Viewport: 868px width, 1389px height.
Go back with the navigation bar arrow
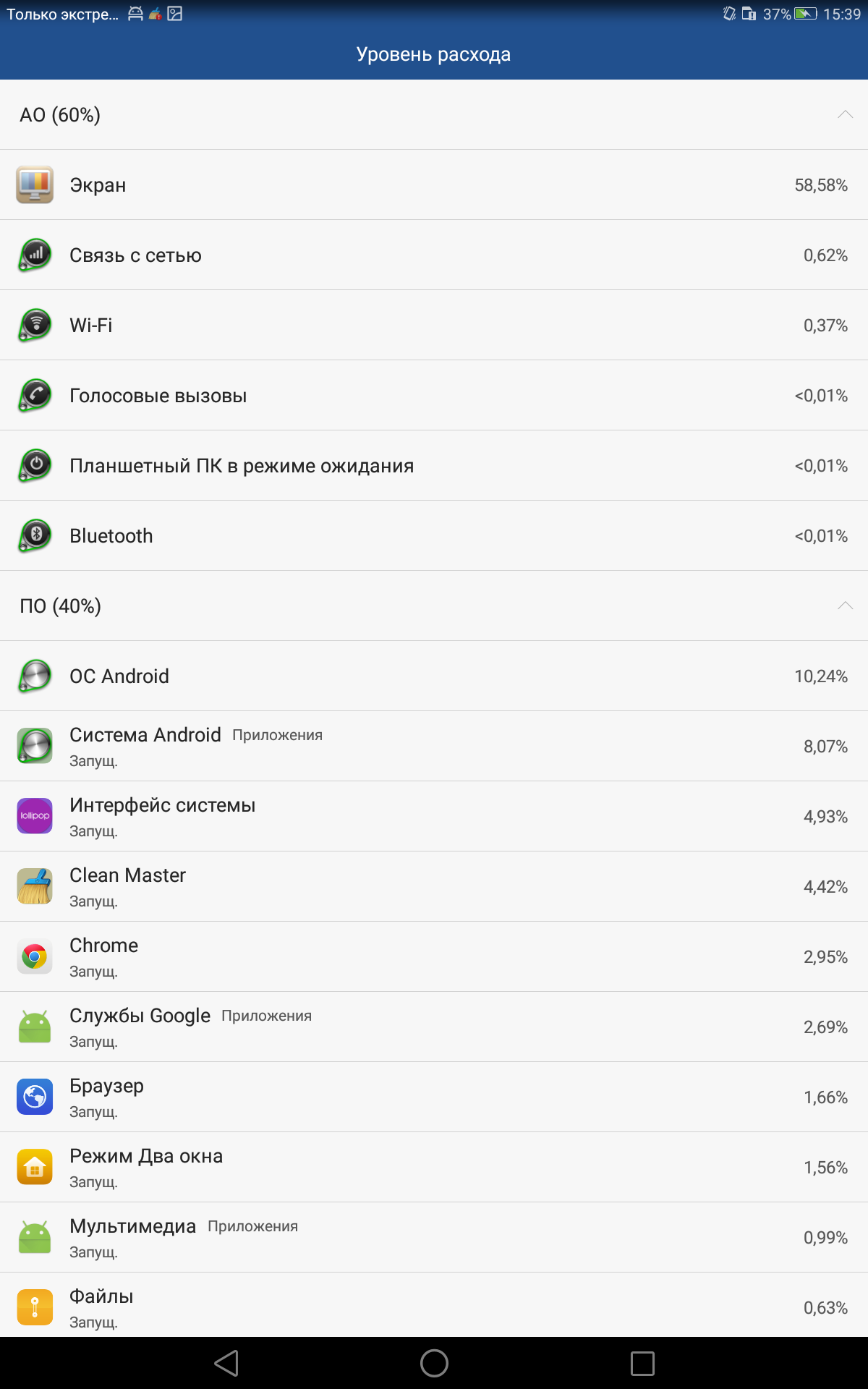(x=226, y=1363)
